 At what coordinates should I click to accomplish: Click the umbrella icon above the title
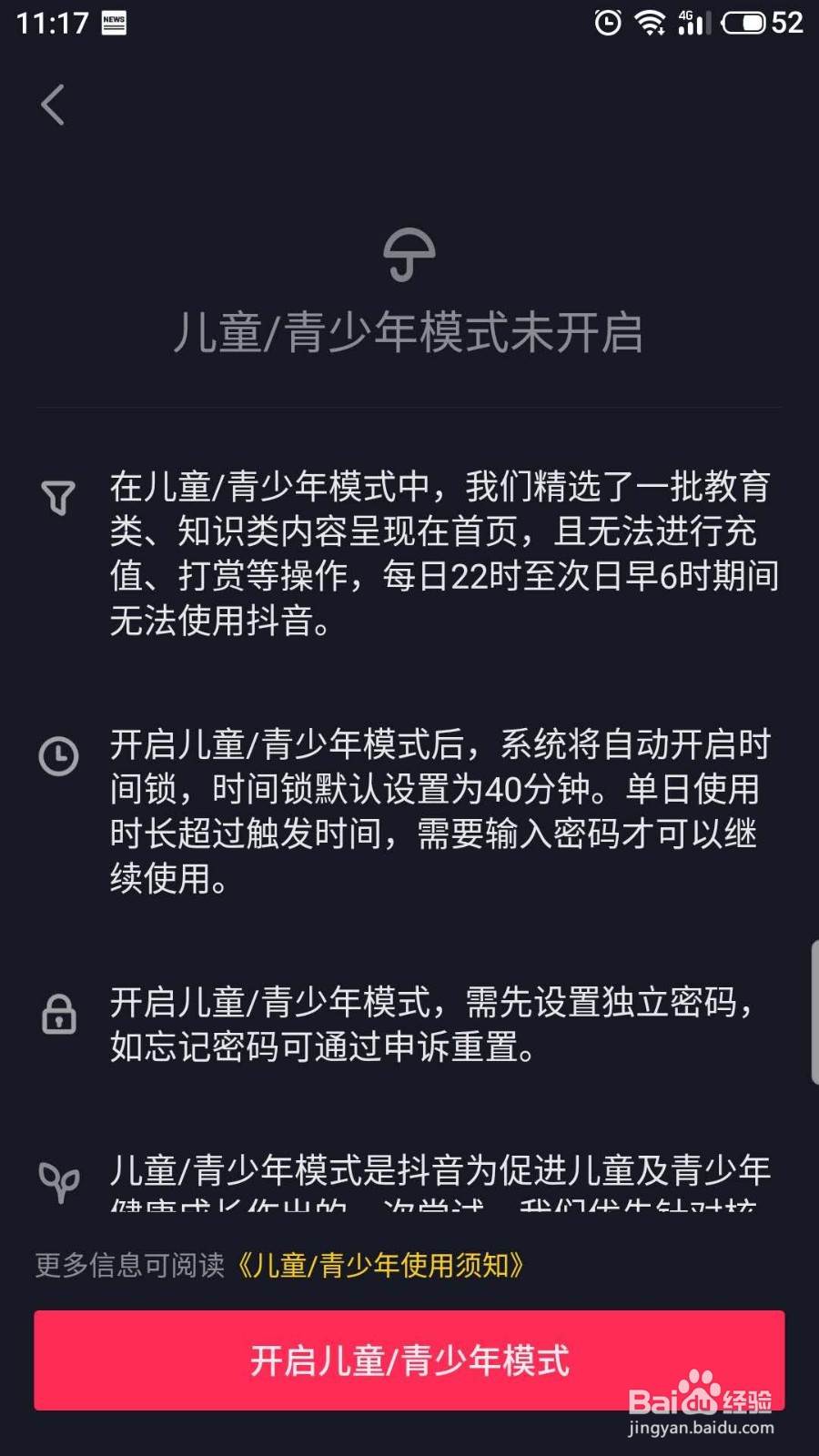click(409, 256)
